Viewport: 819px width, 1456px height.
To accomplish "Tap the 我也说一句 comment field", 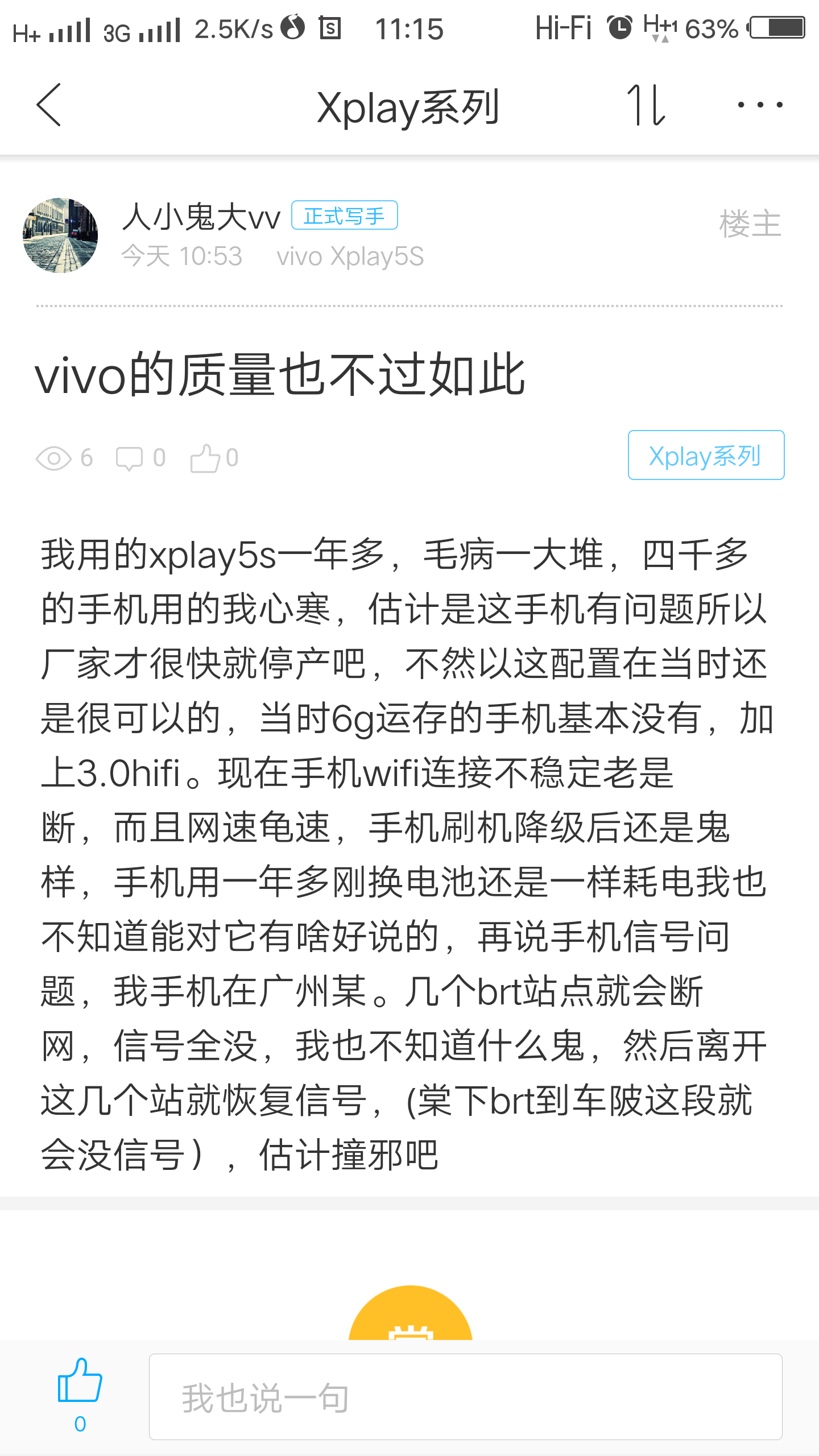I will [x=465, y=1397].
